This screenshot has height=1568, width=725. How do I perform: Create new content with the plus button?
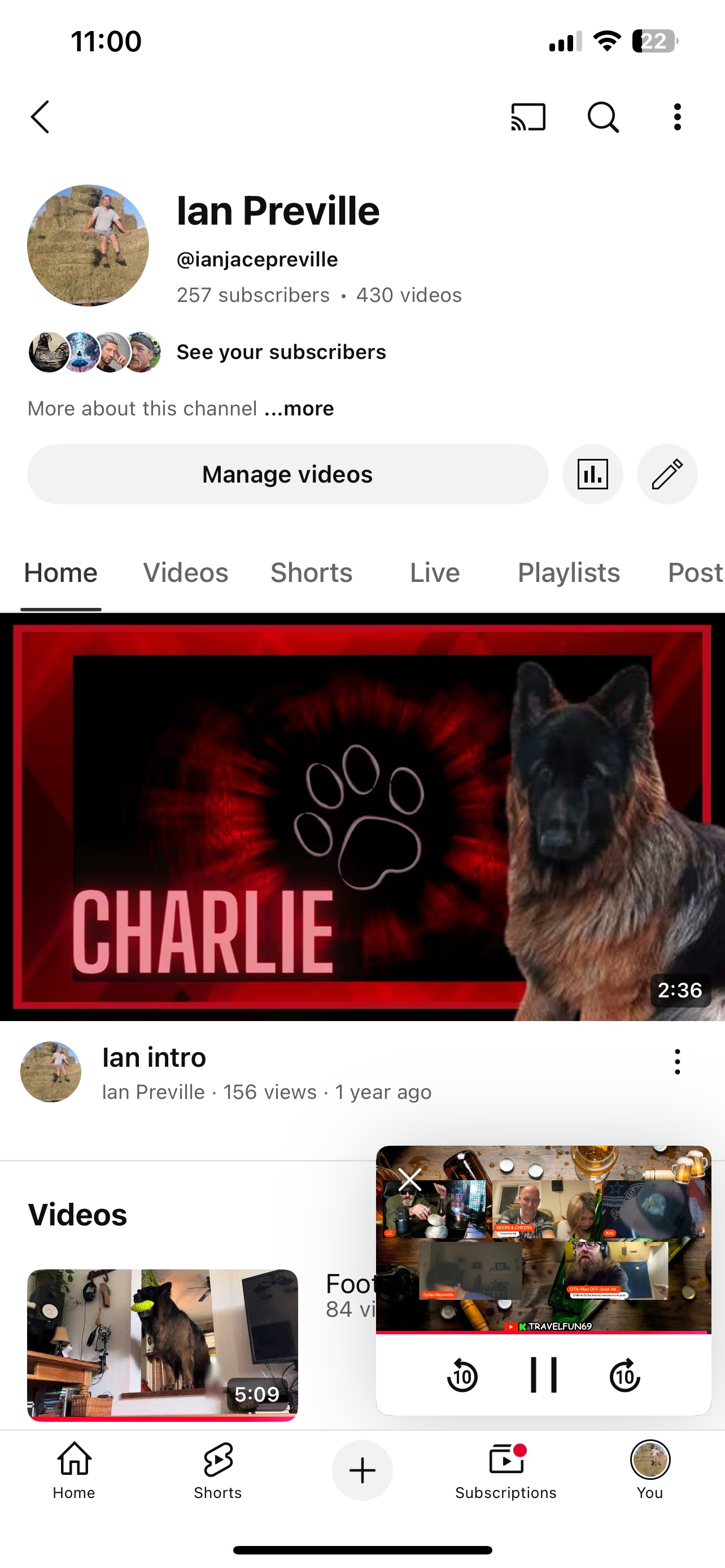(362, 1470)
